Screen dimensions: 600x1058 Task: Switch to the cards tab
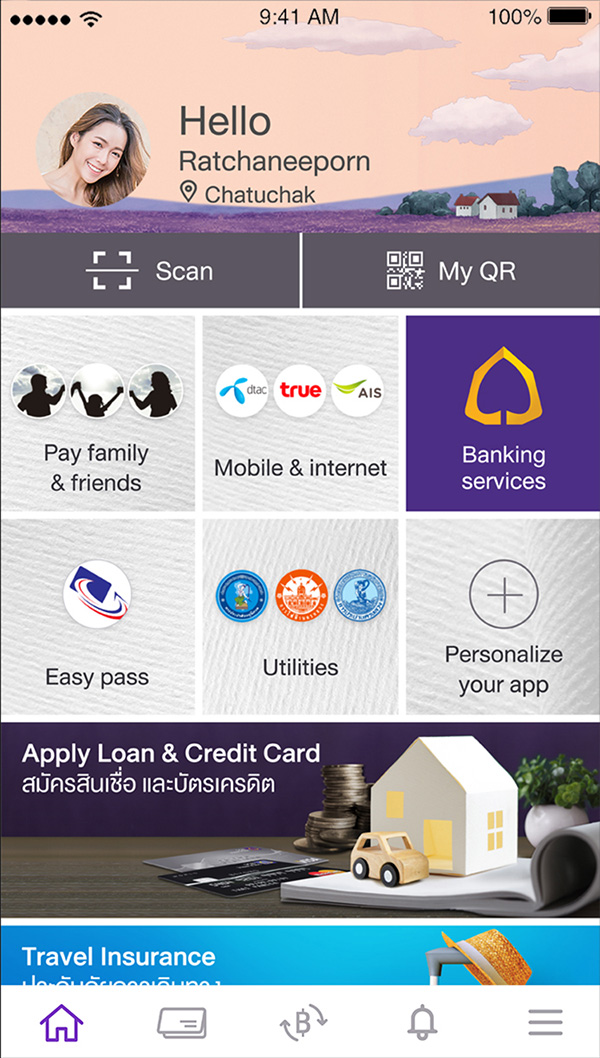[x=182, y=1022]
